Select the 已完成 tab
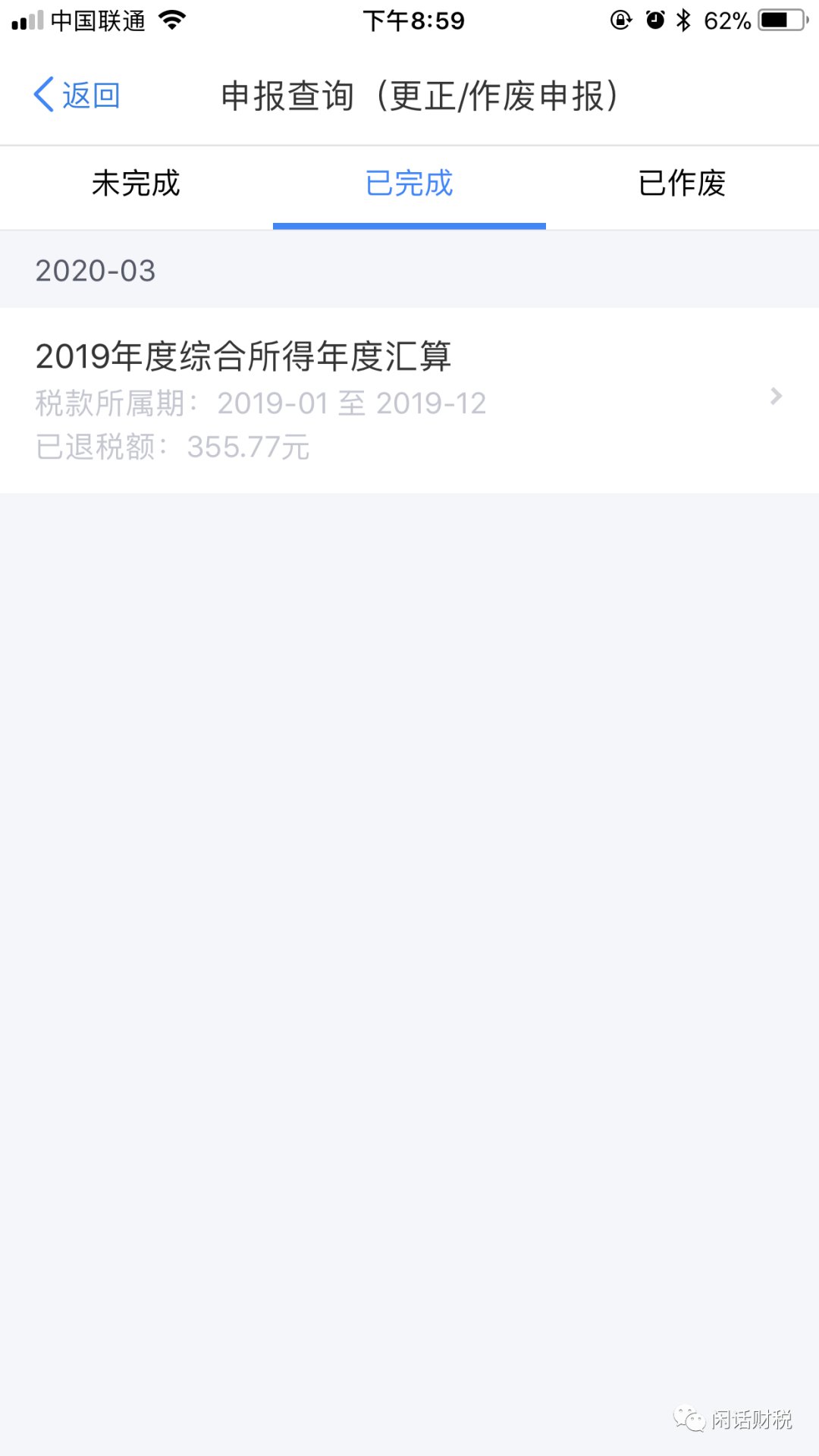The image size is (819, 1456). [409, 184]
